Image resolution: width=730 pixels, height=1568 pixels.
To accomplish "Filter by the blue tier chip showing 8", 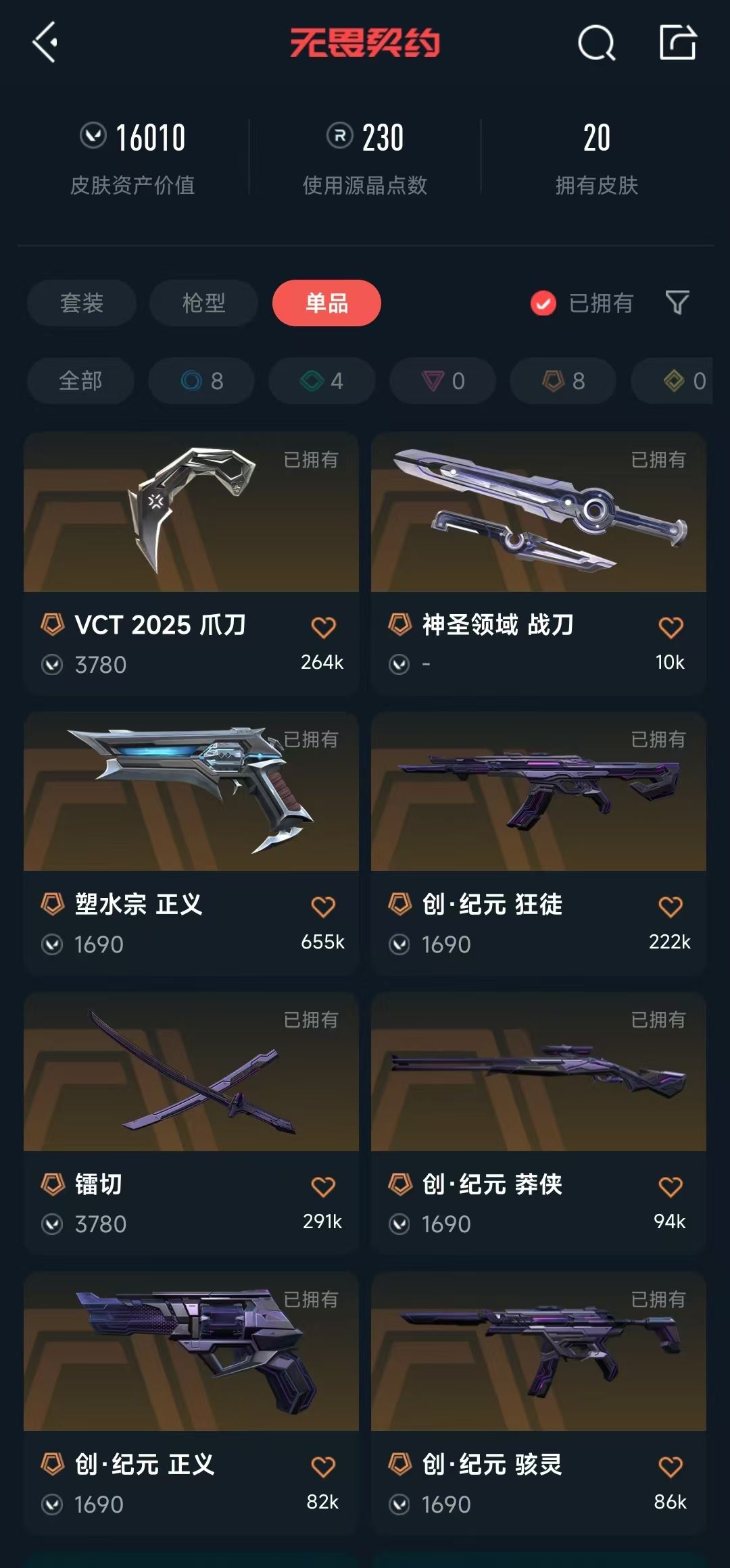I will (201, 381).
